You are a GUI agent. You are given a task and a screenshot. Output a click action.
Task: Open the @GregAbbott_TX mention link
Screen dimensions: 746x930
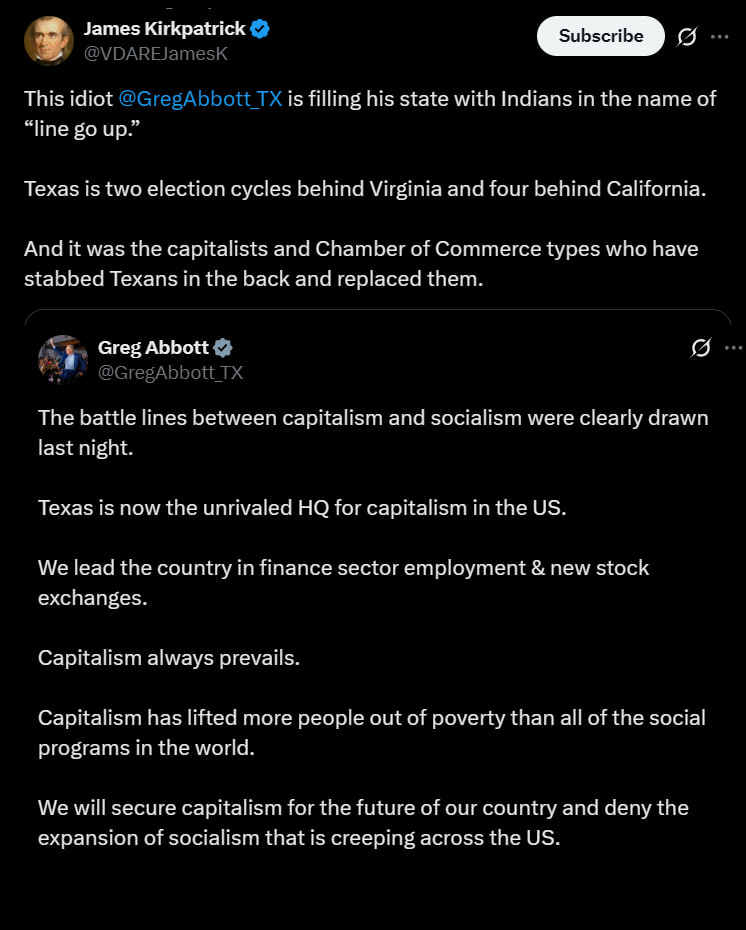pyautogui.click(x=200, y=99)
